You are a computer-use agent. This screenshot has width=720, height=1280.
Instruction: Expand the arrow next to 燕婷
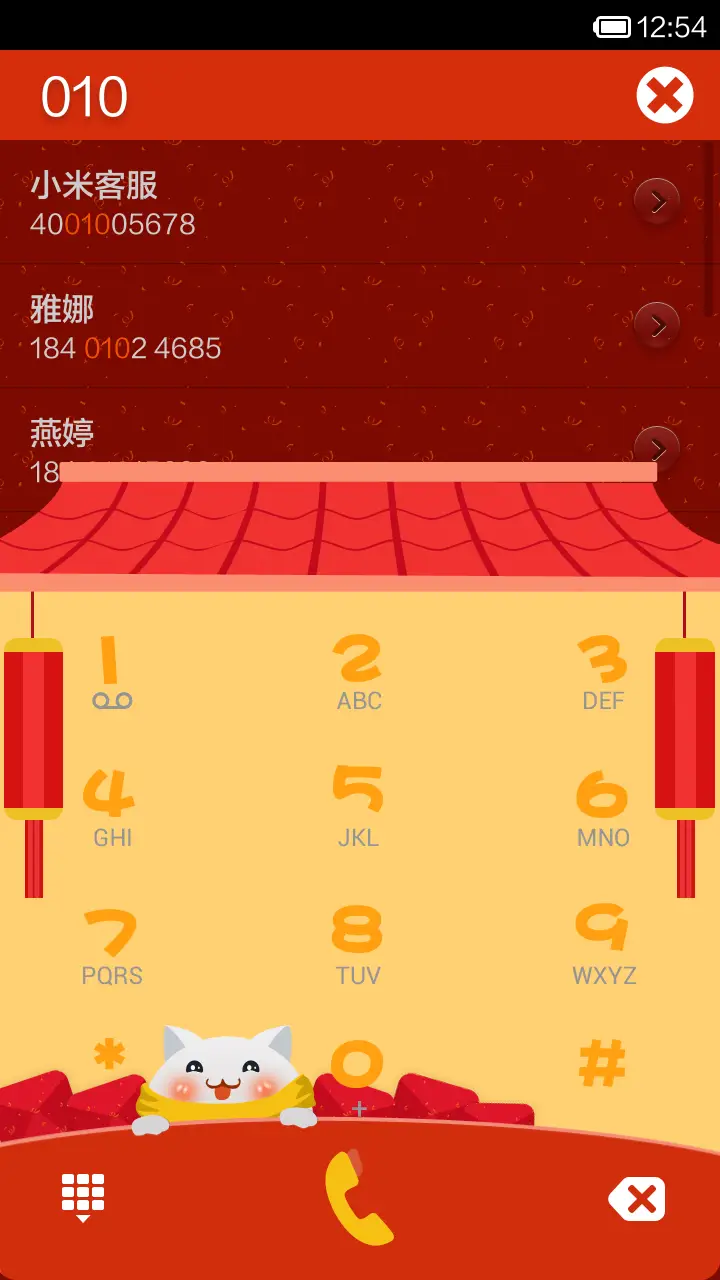pos(657,449)
